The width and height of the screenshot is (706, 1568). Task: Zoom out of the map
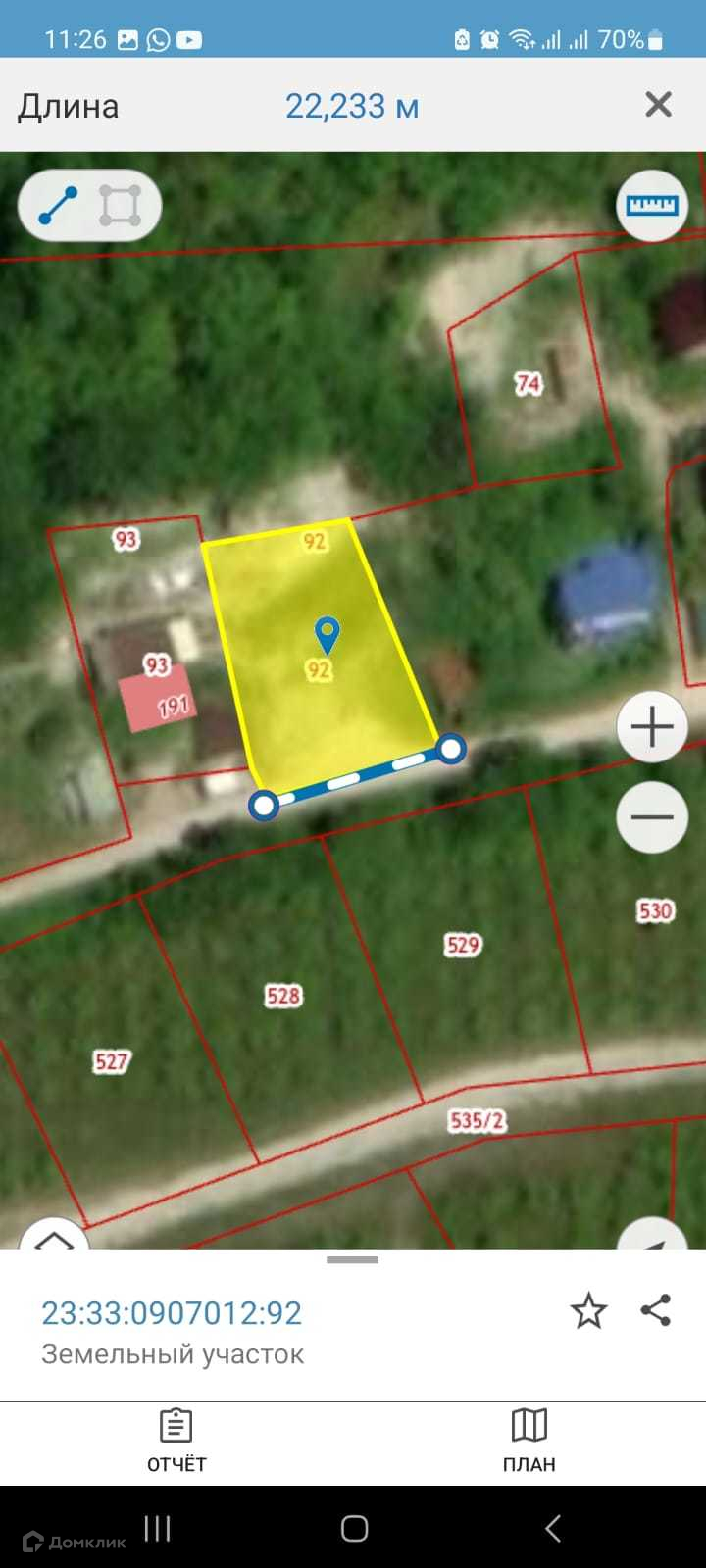pos(652,816)
